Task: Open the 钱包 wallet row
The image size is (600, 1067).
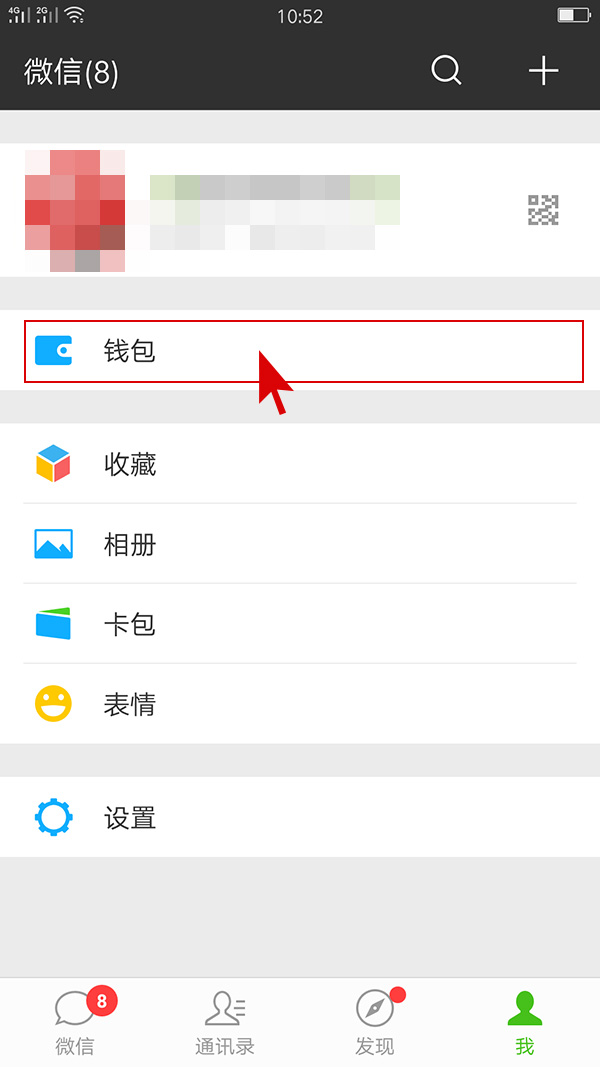Action: tap(300, 351)
